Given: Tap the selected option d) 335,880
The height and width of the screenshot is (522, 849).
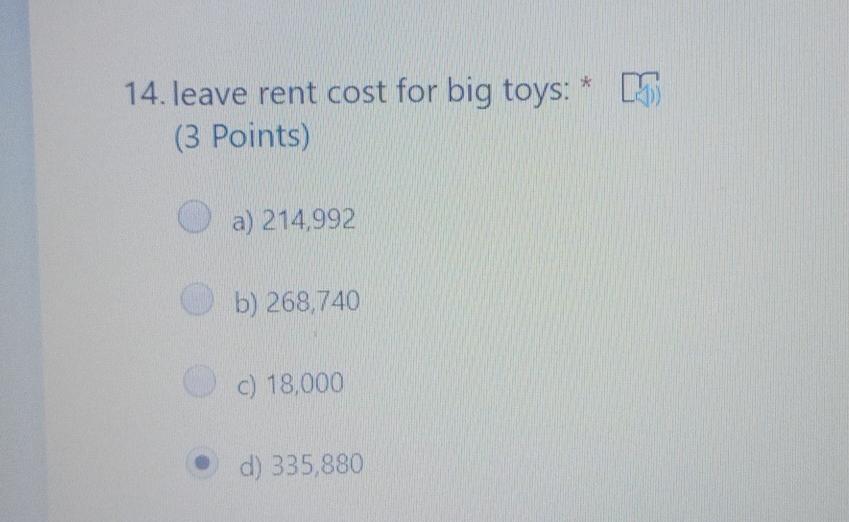Looking at the screenshot, I should (x=203, y=464).
